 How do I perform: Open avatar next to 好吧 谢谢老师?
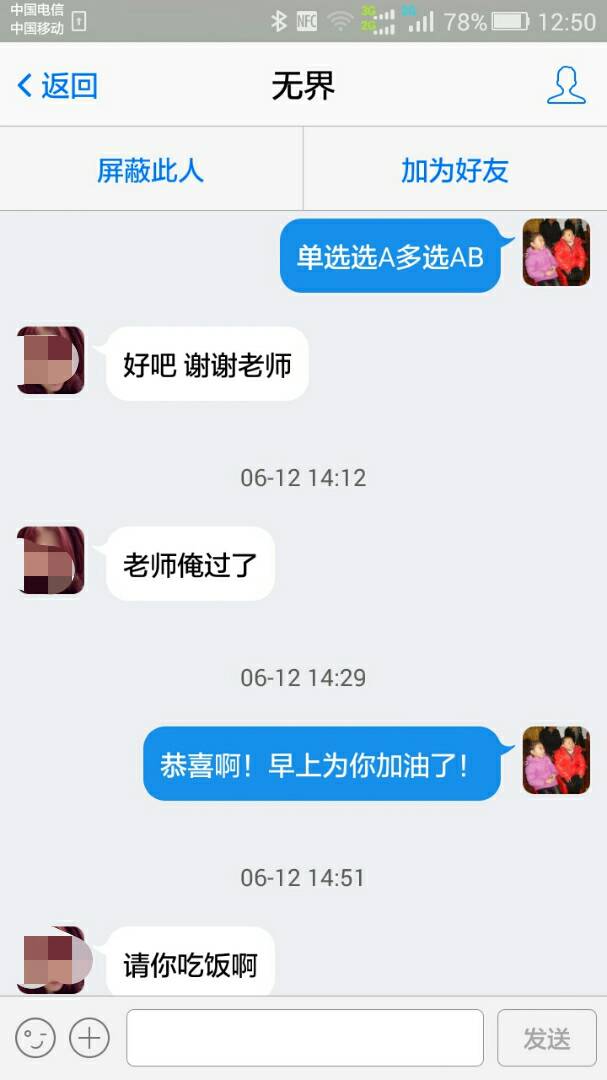(51, 360)
